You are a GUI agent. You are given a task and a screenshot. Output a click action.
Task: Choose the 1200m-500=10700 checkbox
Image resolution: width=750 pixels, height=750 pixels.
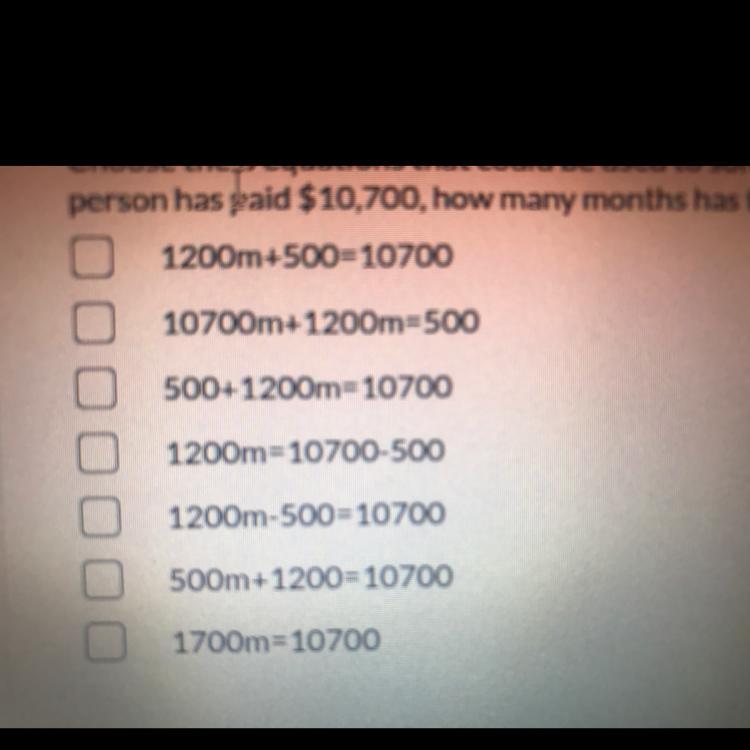point(101,517)
